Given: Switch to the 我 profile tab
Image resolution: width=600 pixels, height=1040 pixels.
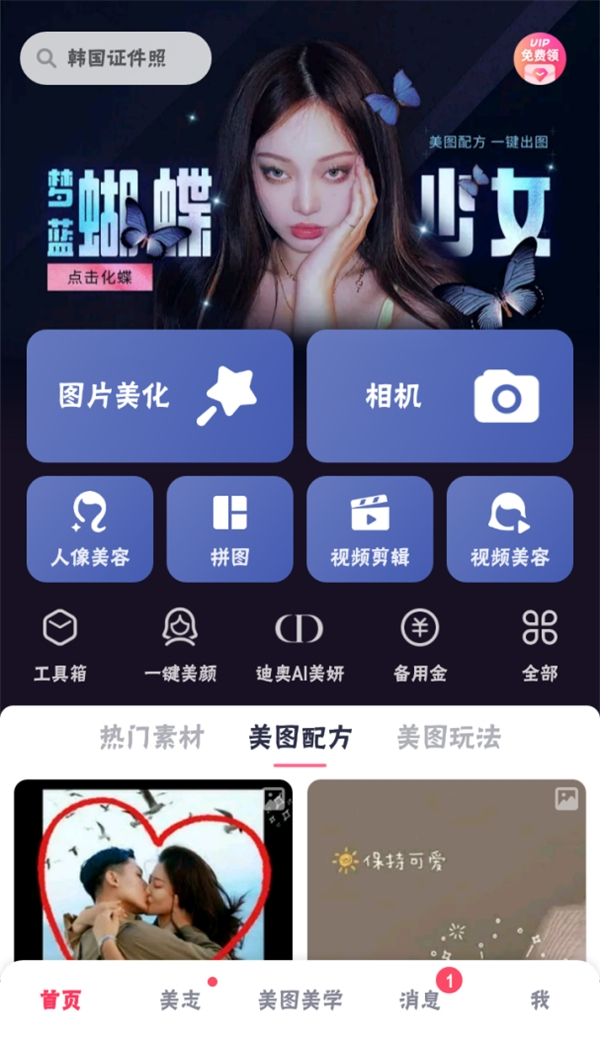Looking at the screenshot, I should click(540, 1000).
